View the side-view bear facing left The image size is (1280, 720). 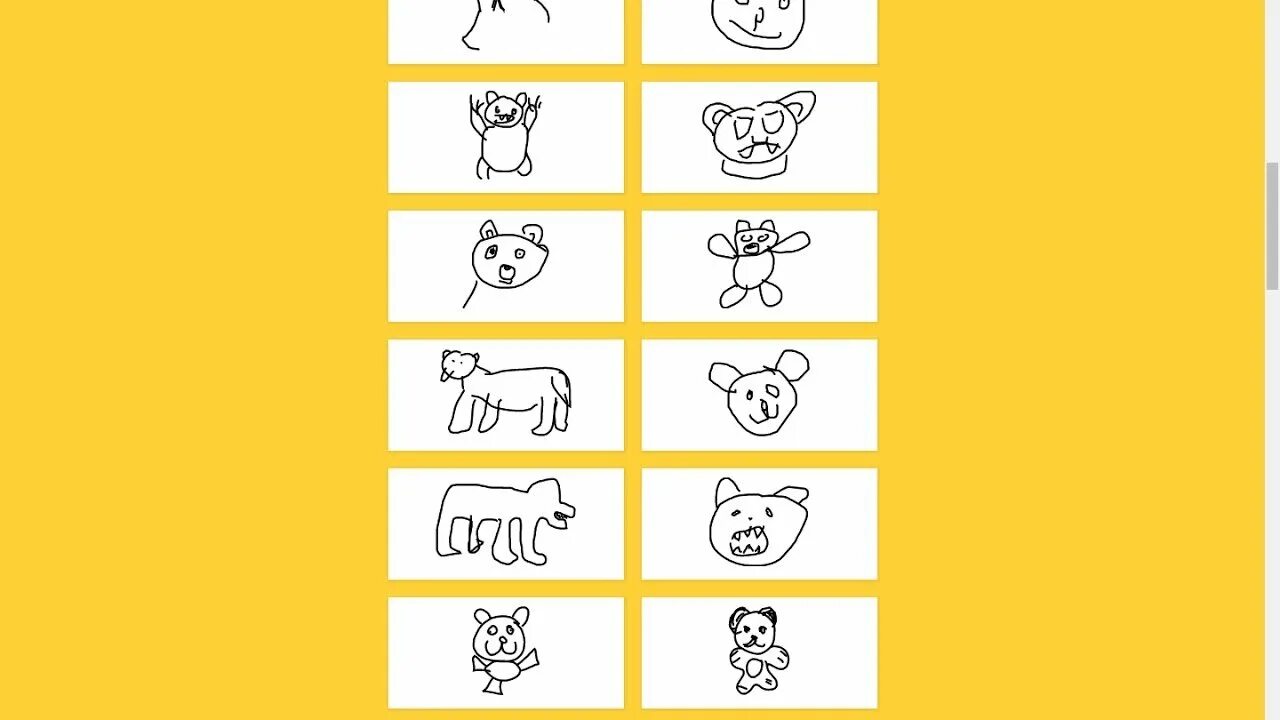pyautogui.click(x=506, y=395)
